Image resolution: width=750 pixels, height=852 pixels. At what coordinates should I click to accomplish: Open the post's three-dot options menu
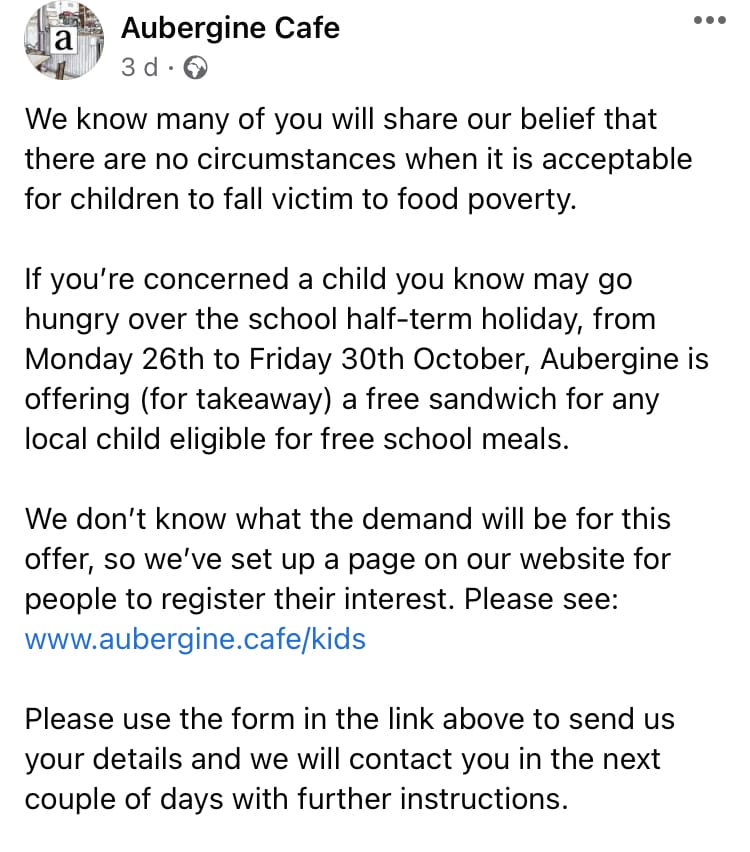(x=709, y=22)
